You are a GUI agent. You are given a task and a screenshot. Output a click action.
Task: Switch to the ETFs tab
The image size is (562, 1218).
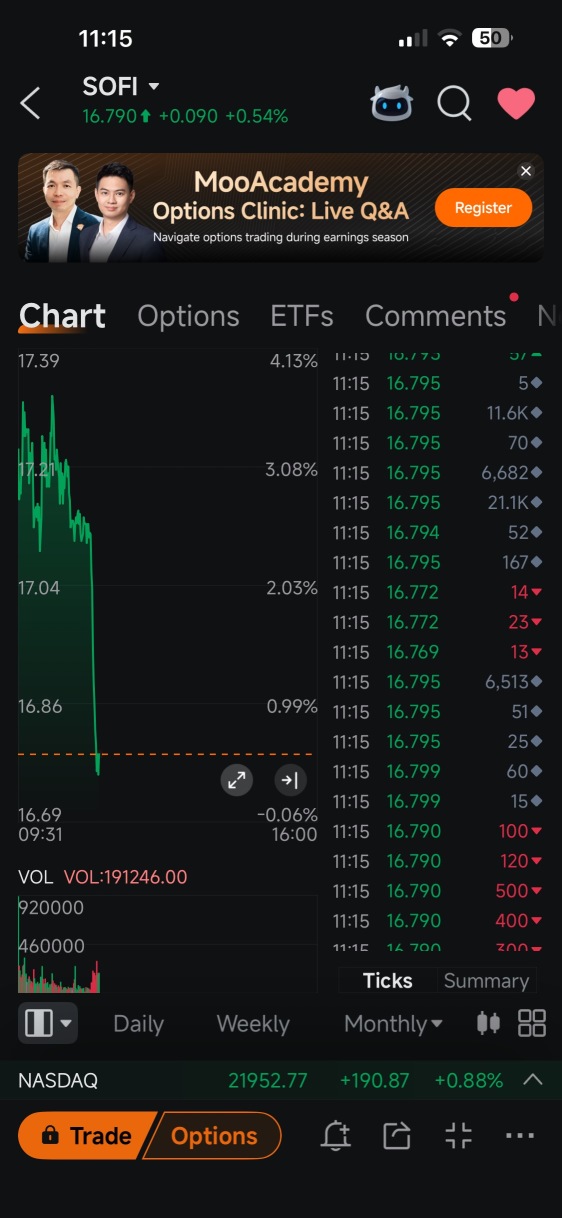click(x=302, y=316)
